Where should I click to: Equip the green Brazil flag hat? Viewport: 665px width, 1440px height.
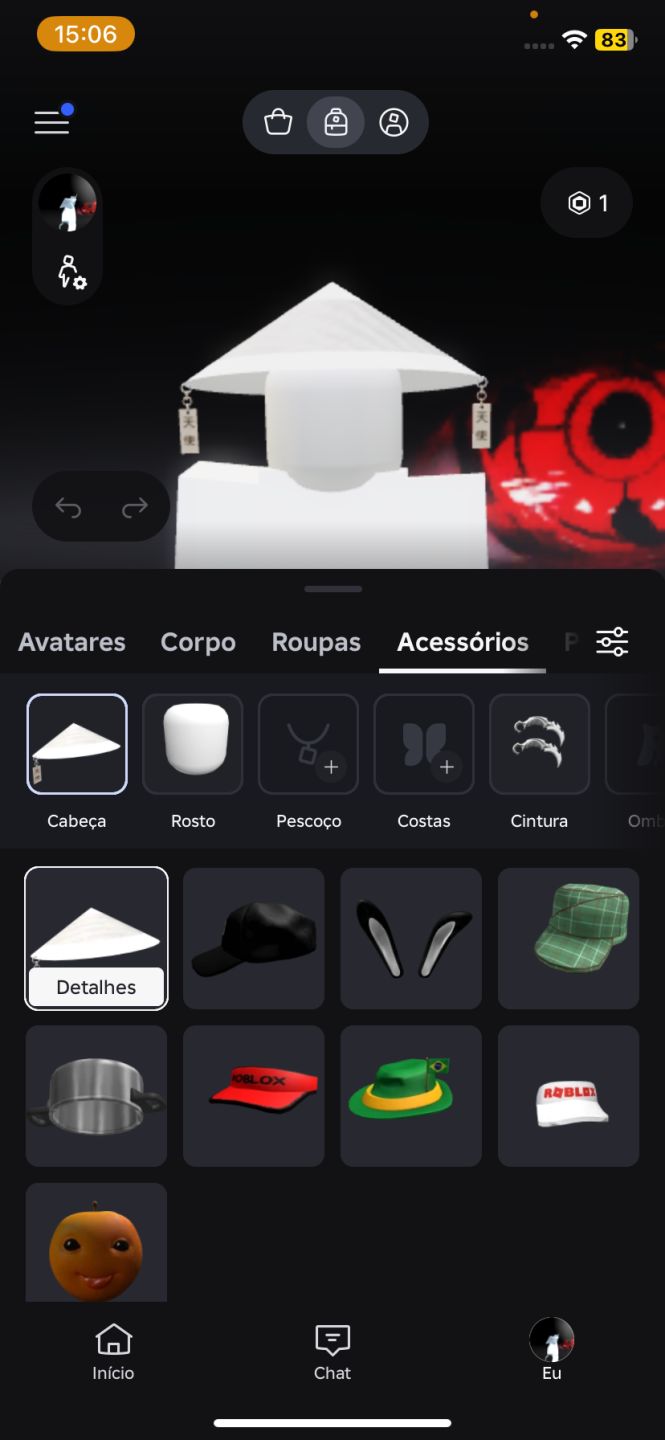click(411, 1096)
